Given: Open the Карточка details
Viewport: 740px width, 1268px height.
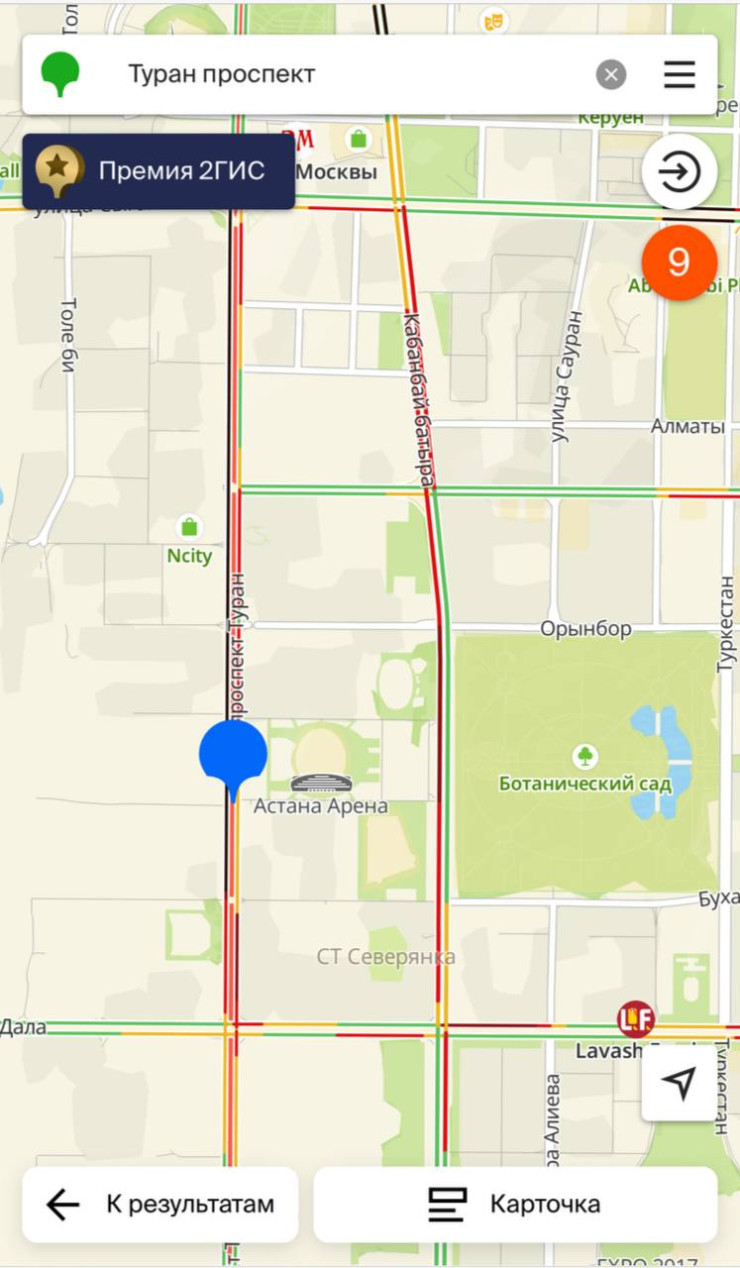Looking at the screenshot, I should point(515,1205).
